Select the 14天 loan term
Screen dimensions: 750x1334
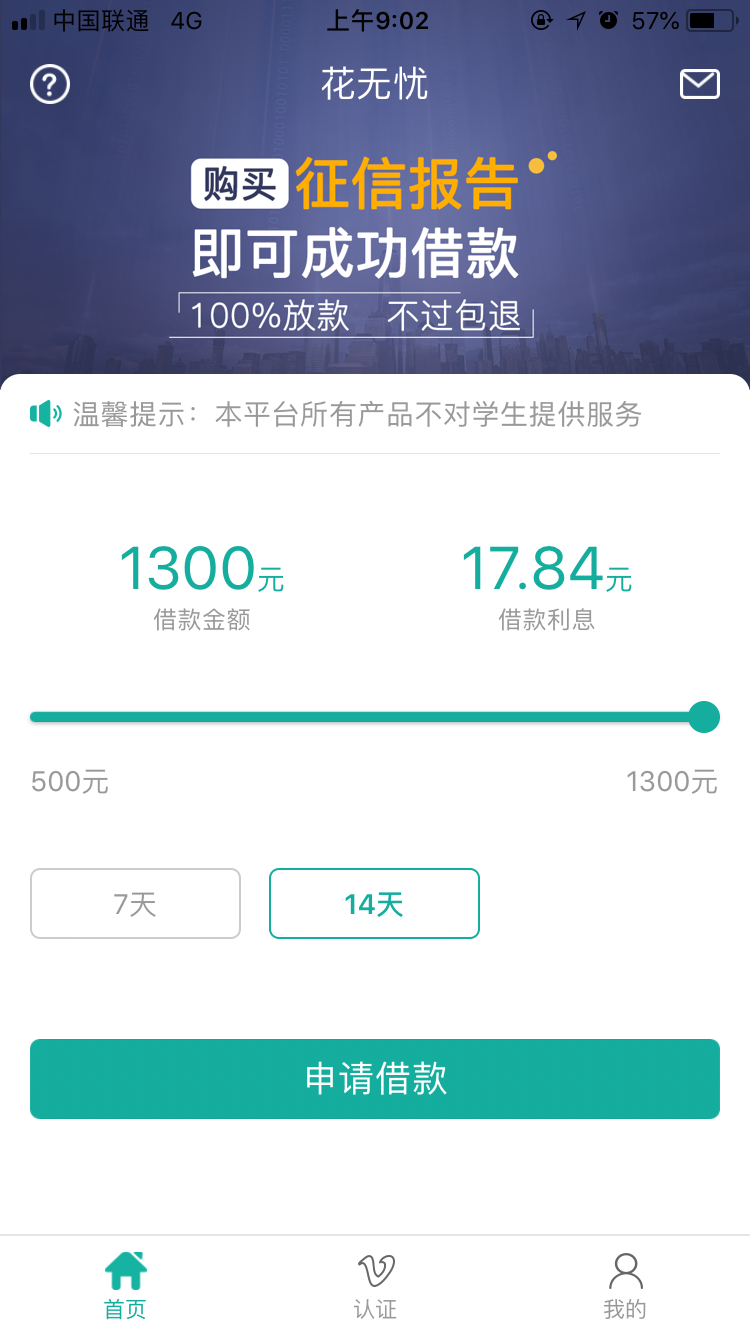[x=374, y=904]
